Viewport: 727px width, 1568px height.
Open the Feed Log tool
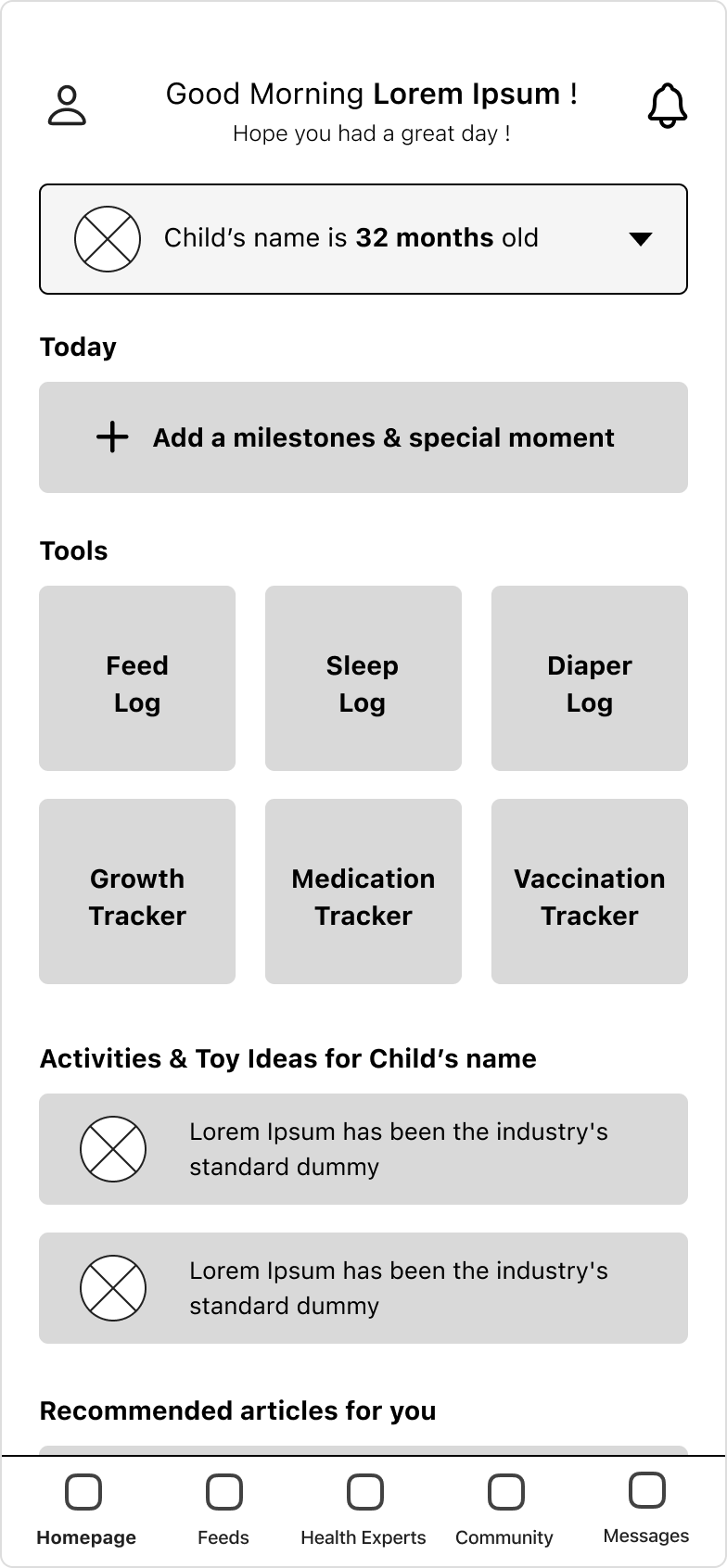(x=137, y=678)
